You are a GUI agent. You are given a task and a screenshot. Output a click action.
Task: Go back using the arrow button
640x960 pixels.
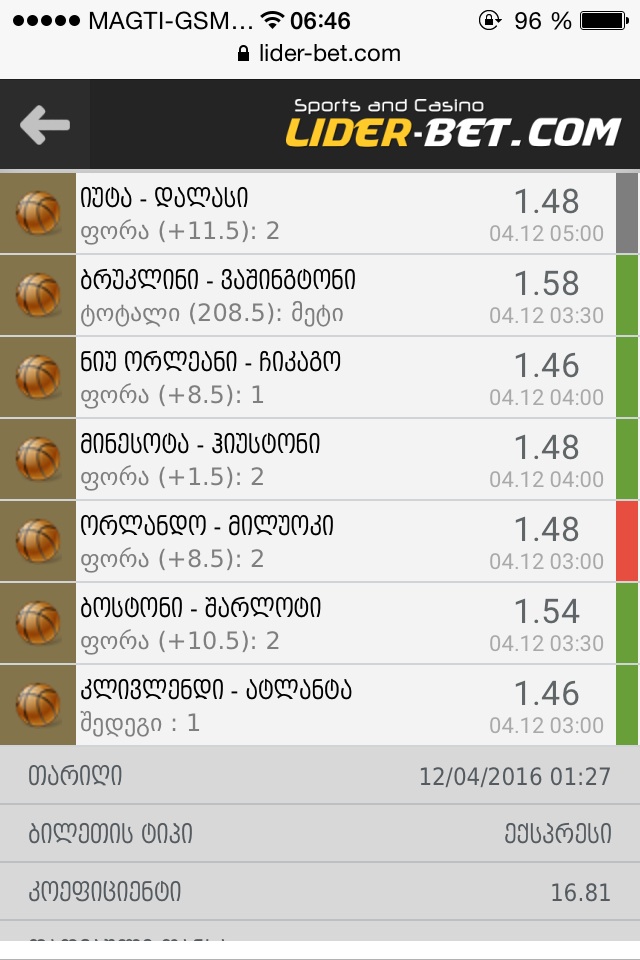(45, 125)
